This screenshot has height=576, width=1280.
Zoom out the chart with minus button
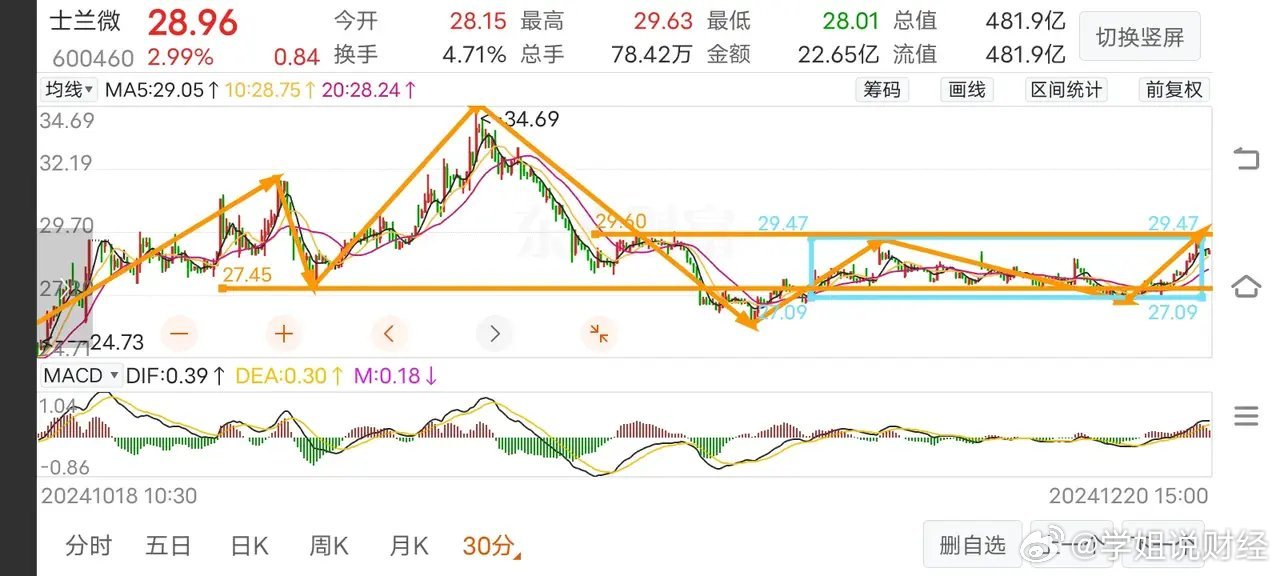(x=180, y=333)
